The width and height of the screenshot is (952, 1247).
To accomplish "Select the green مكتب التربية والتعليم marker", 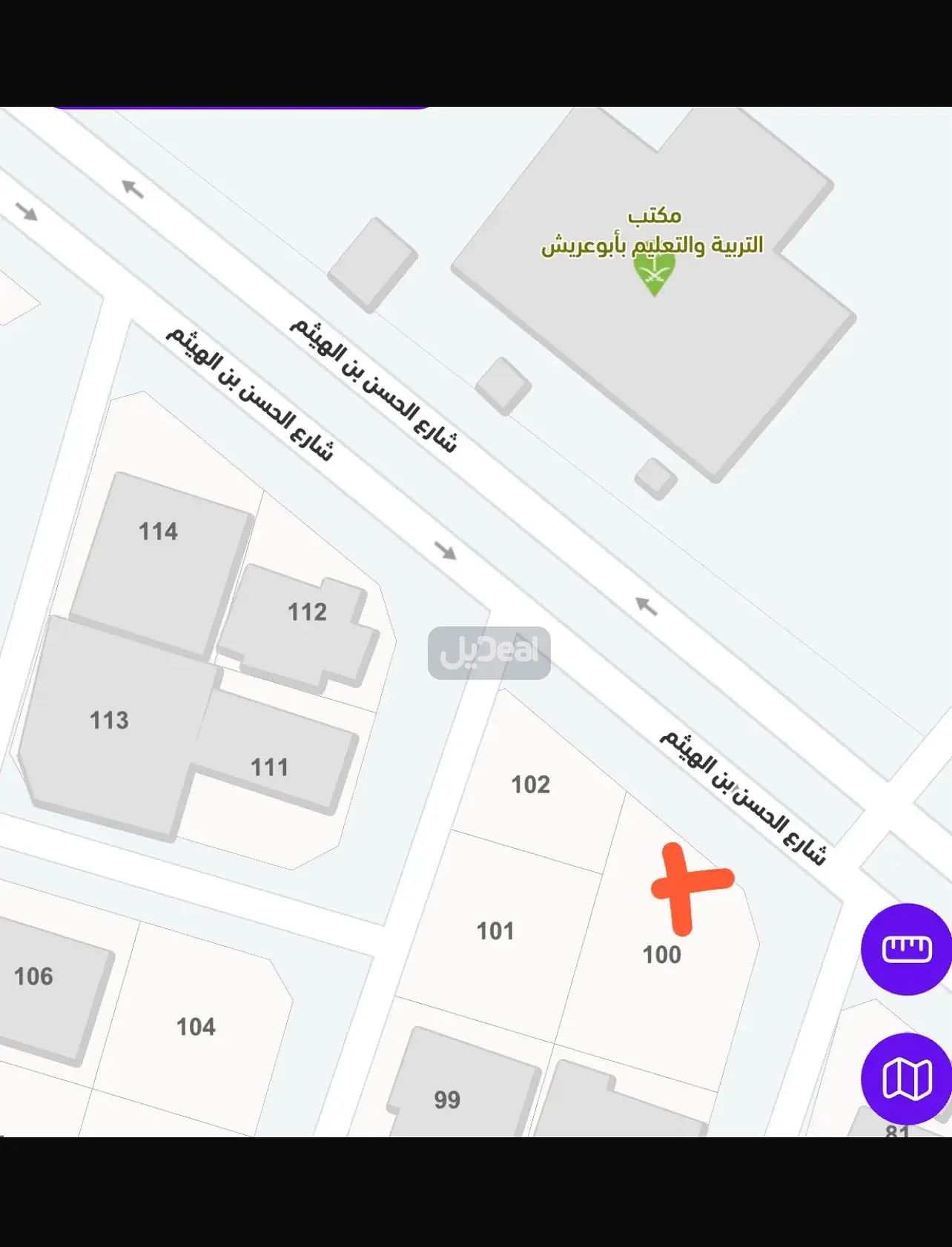I will pos(654,274).
